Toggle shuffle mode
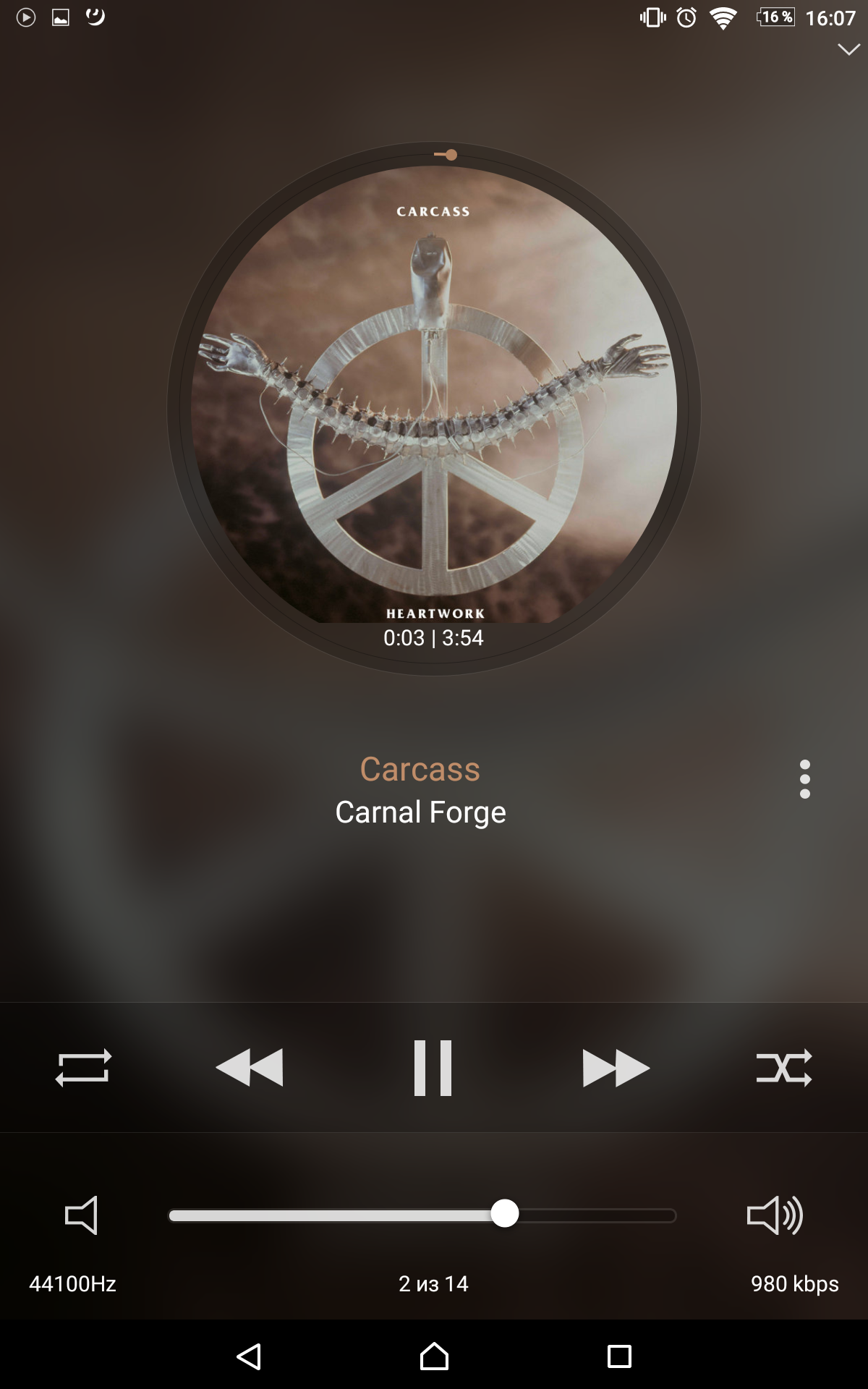This screenshot has width=868, height=1389. [784, 1068]
